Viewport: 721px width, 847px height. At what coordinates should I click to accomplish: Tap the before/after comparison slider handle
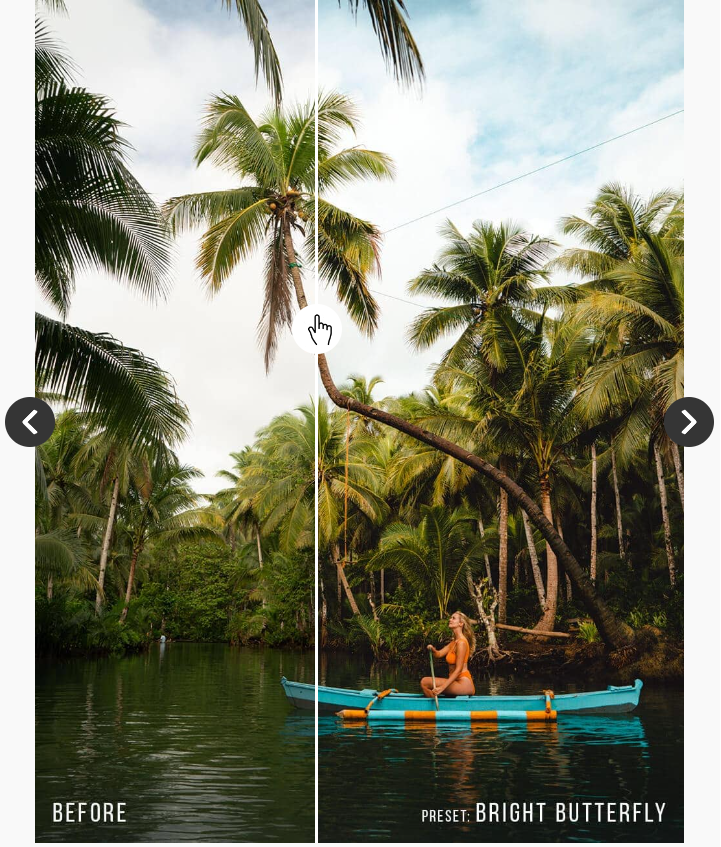pos(317,329)
